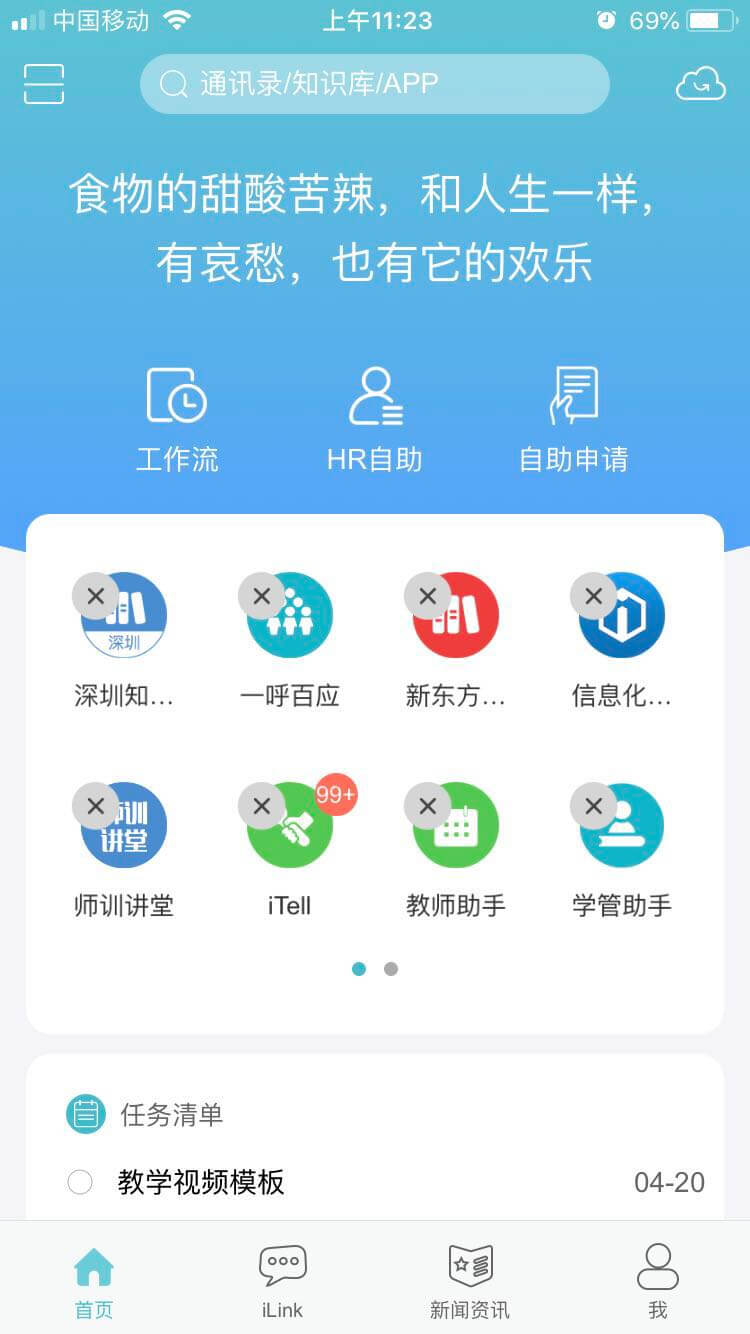The width and height of the screenshot is (750, 1334).
Task: Open the scan icon in the top bar
Action: point(44,84)
